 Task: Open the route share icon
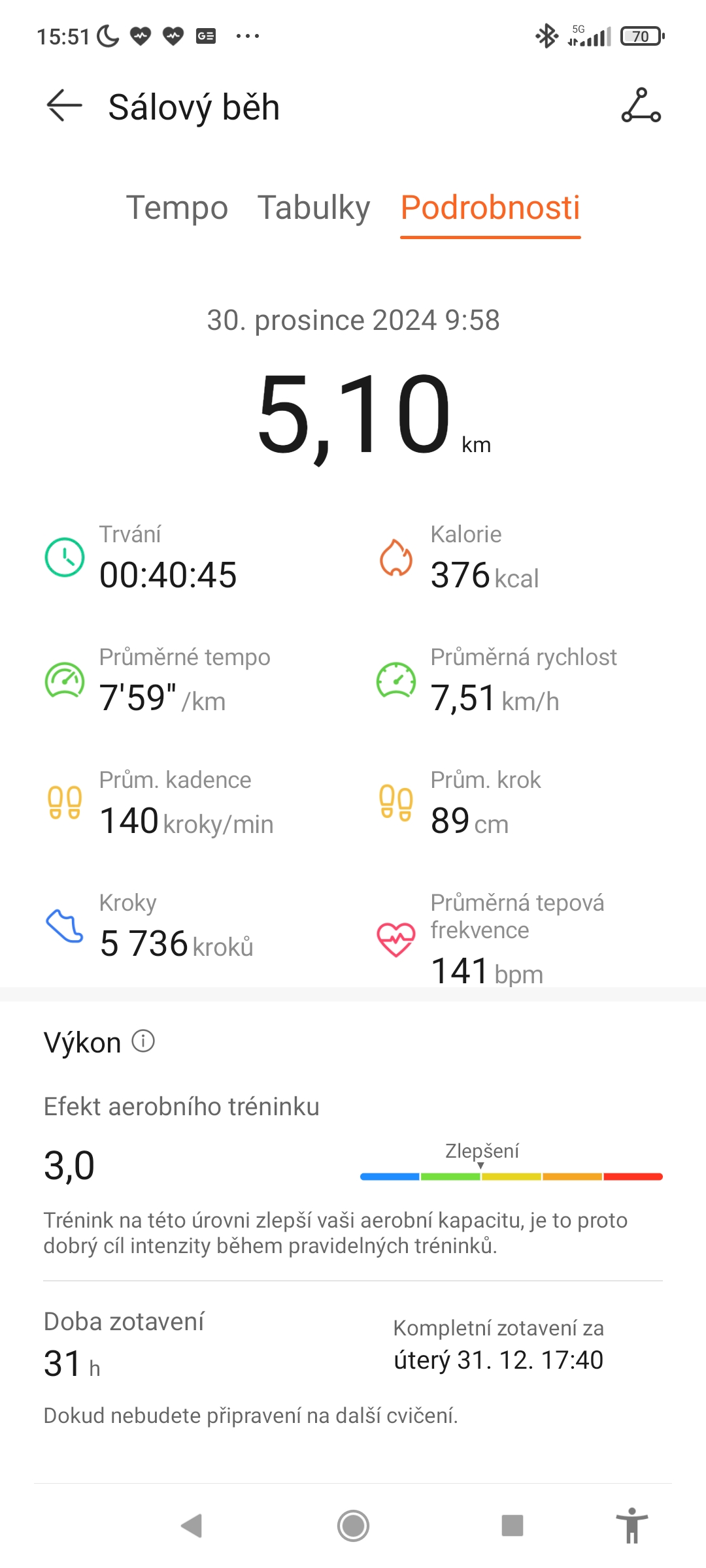[x=641, y=106]
